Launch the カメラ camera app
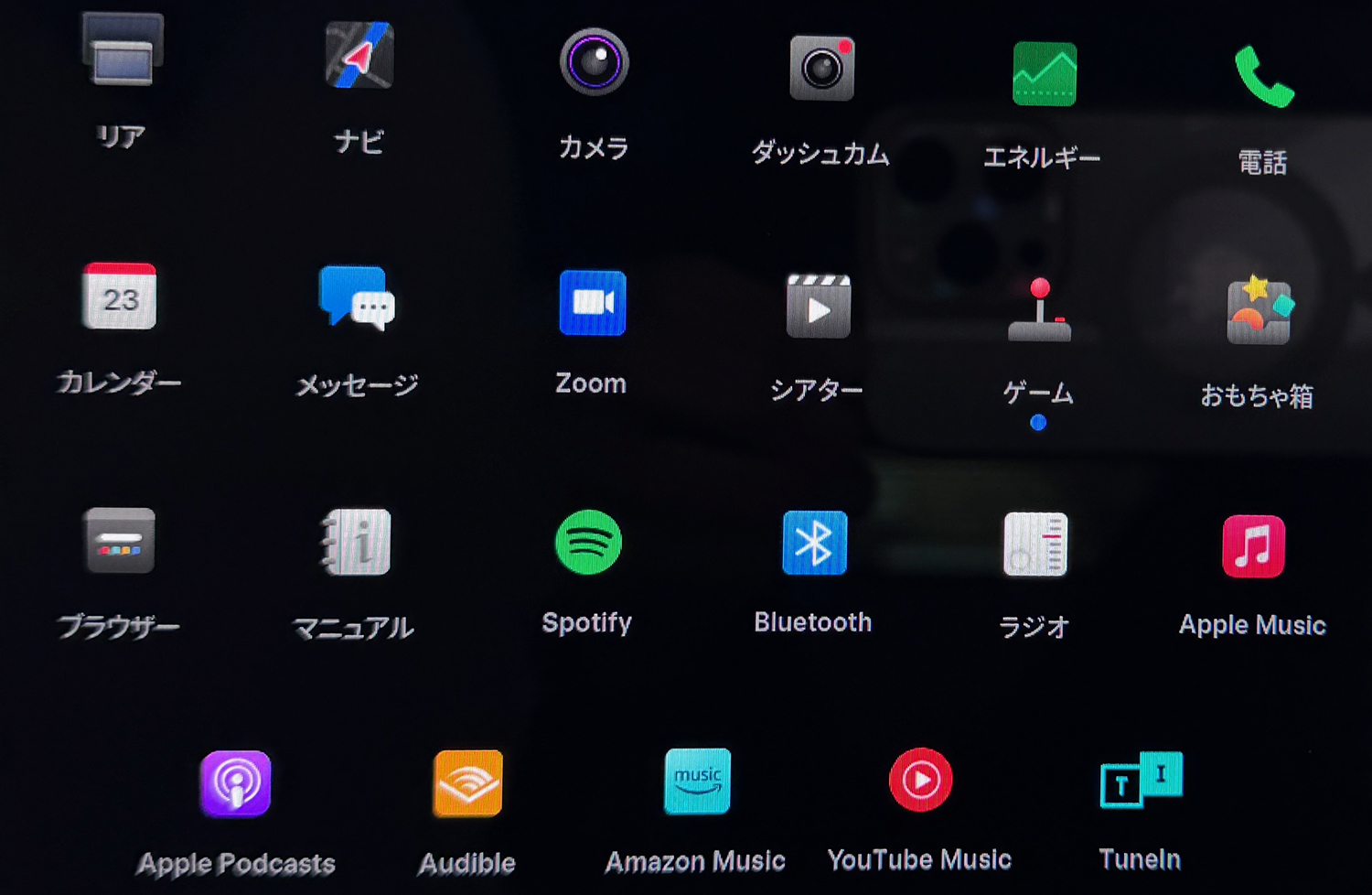 point(595,62)
